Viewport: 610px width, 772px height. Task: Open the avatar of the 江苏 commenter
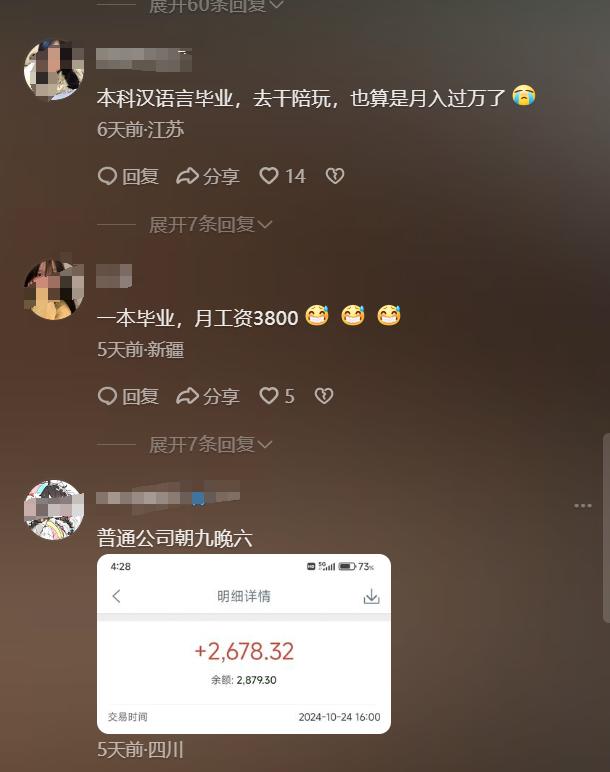point(53,71)
